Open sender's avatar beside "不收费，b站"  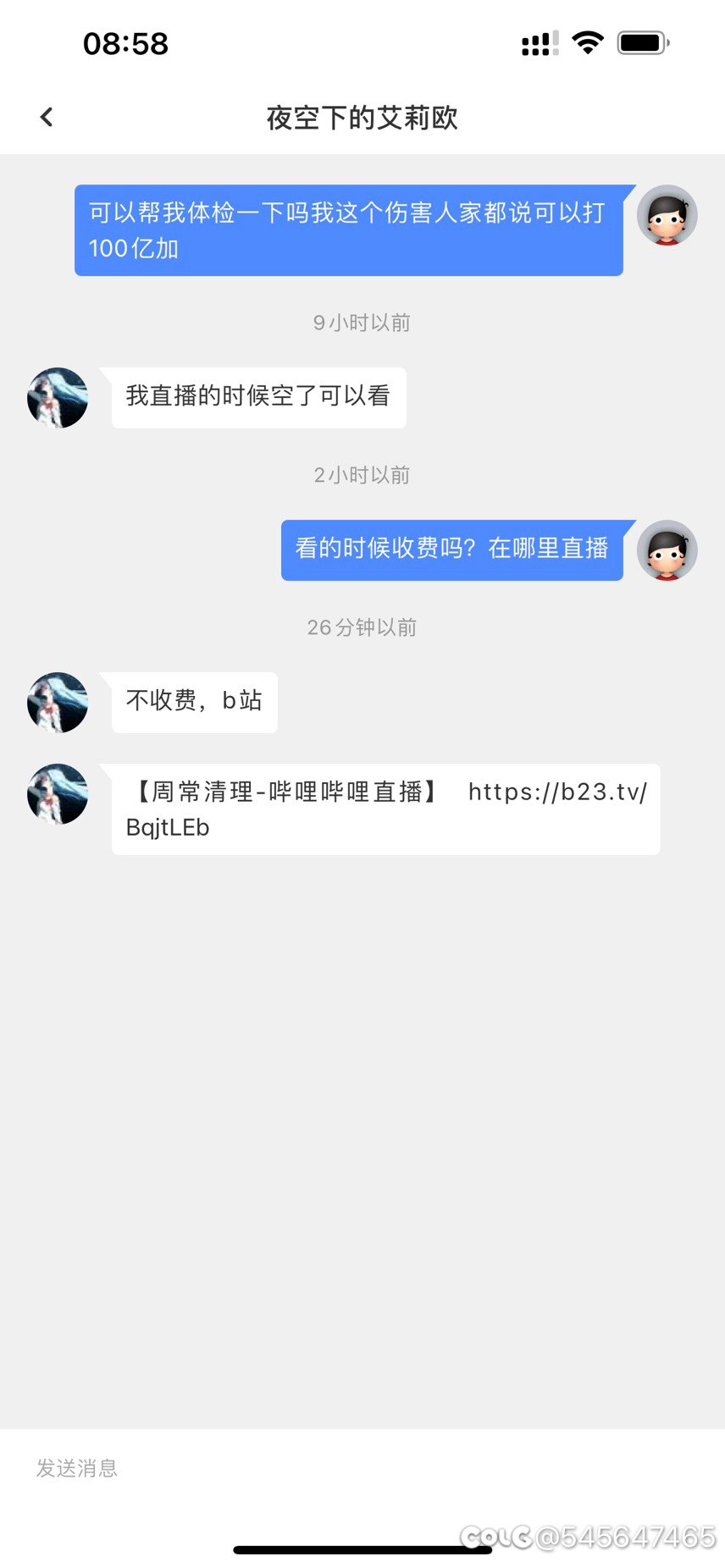pos(58,703)
